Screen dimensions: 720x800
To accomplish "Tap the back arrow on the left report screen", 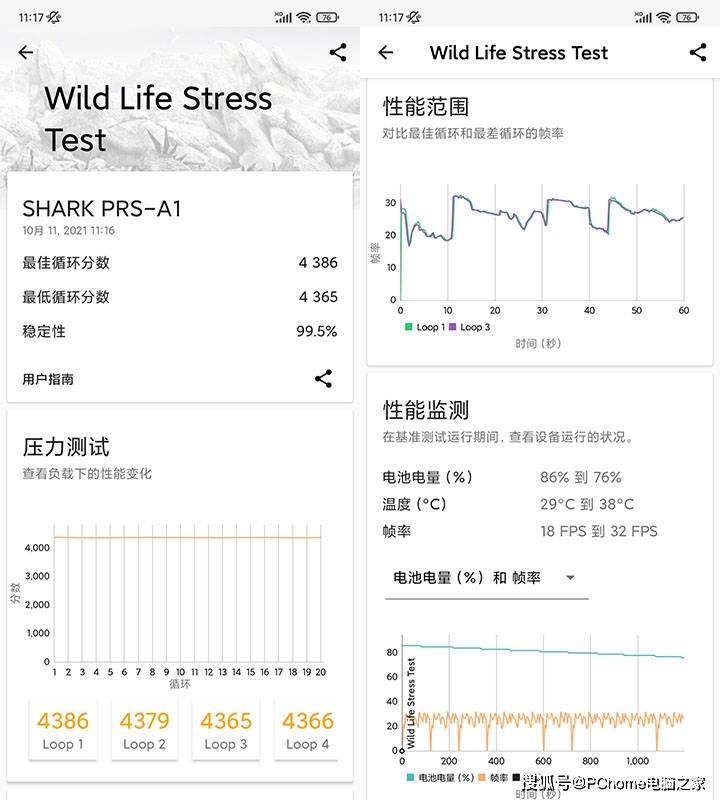I will pos(25,52).
